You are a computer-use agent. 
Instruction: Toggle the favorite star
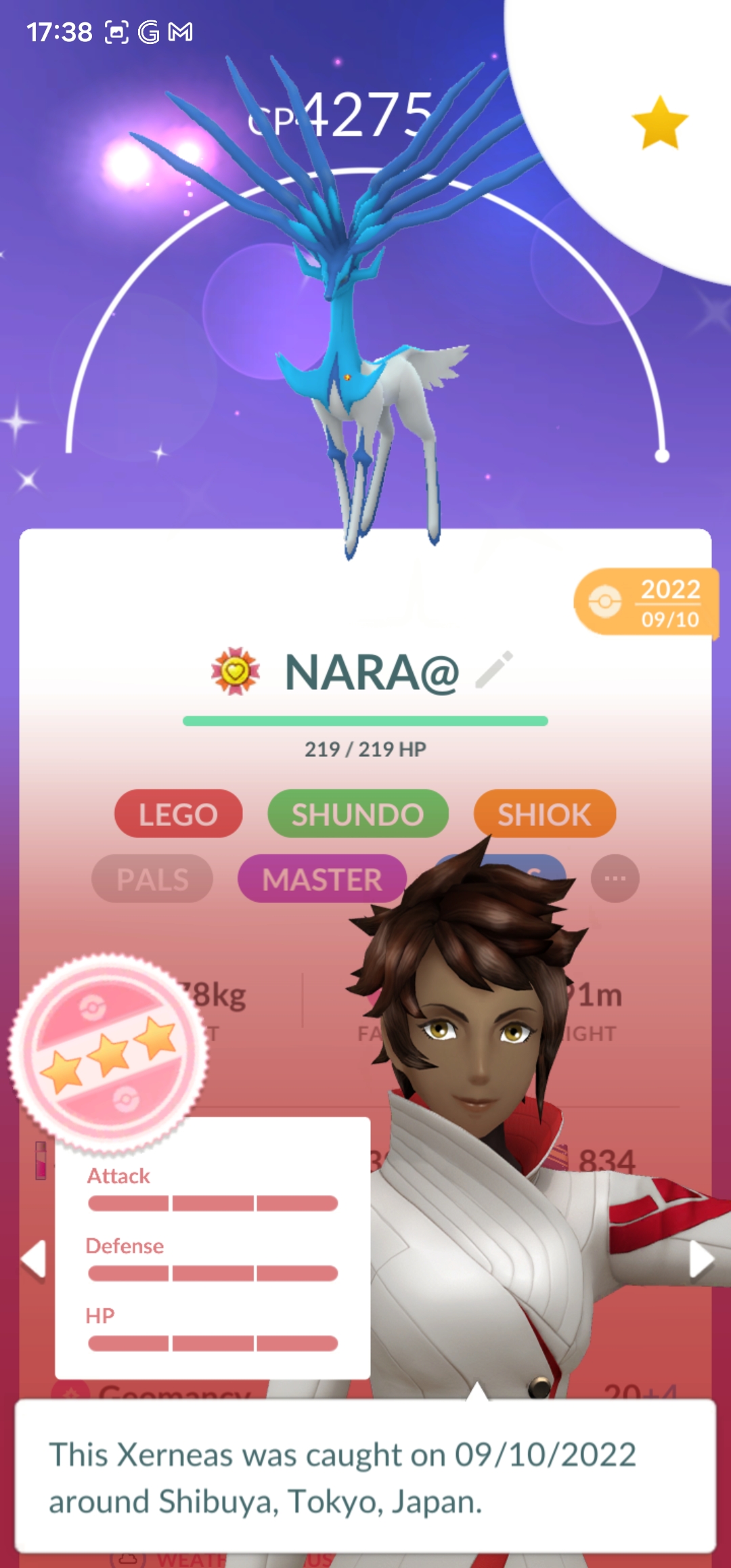point(659,123)
